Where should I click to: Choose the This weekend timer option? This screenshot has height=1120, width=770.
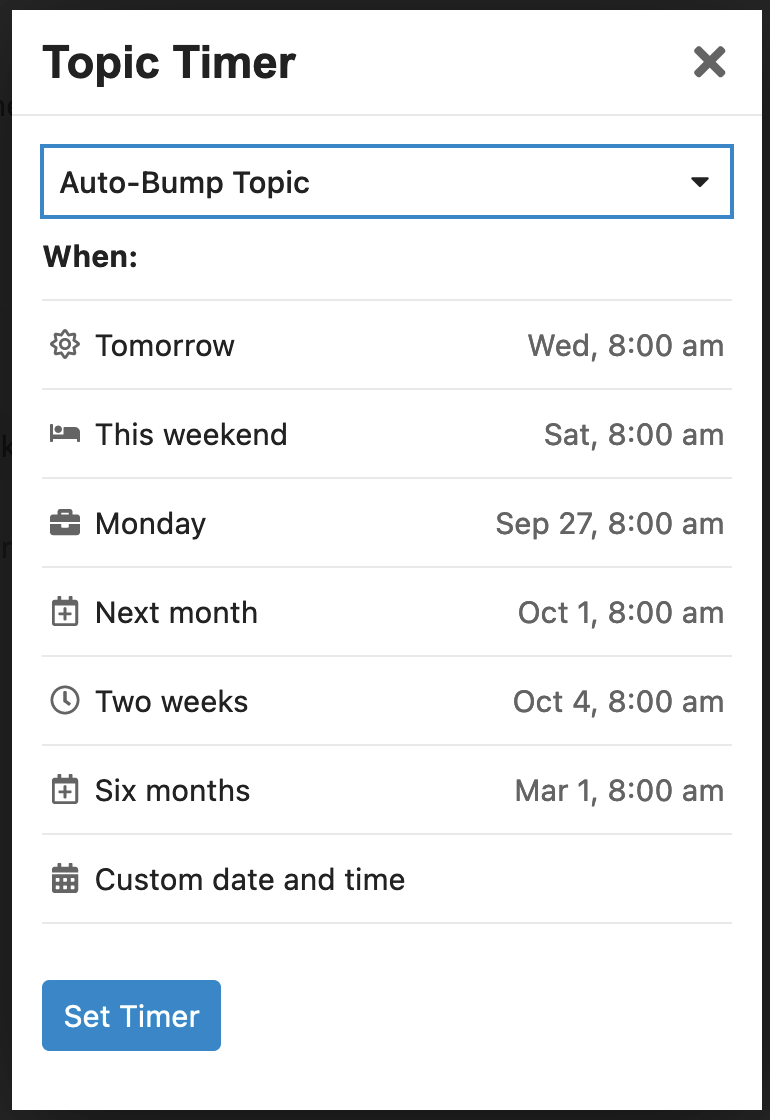[191, 434]
